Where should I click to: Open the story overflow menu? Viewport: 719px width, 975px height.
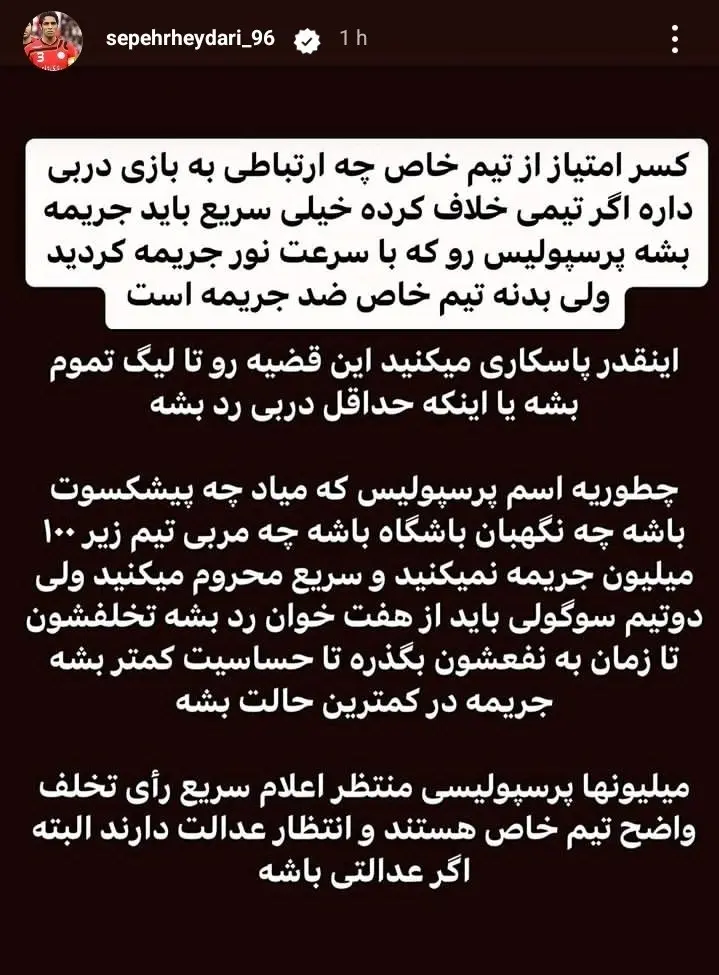pyautogui.click(x=677, y=39)
